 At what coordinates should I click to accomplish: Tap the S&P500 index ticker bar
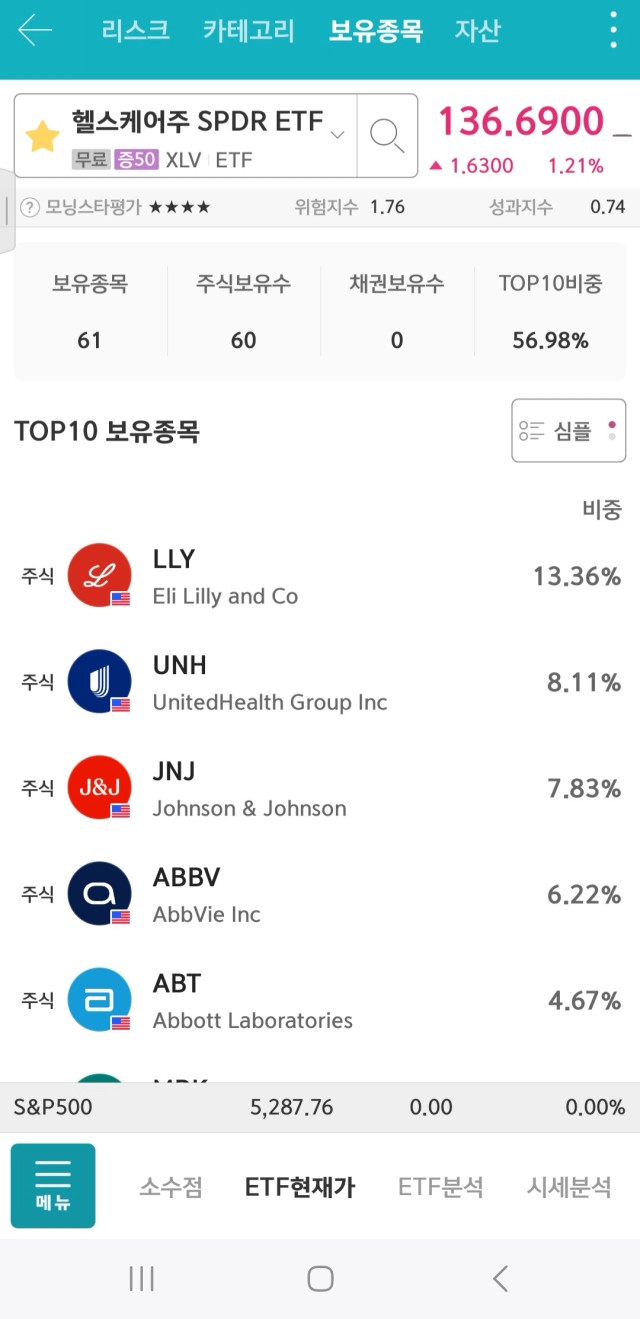pos(320,1107)
